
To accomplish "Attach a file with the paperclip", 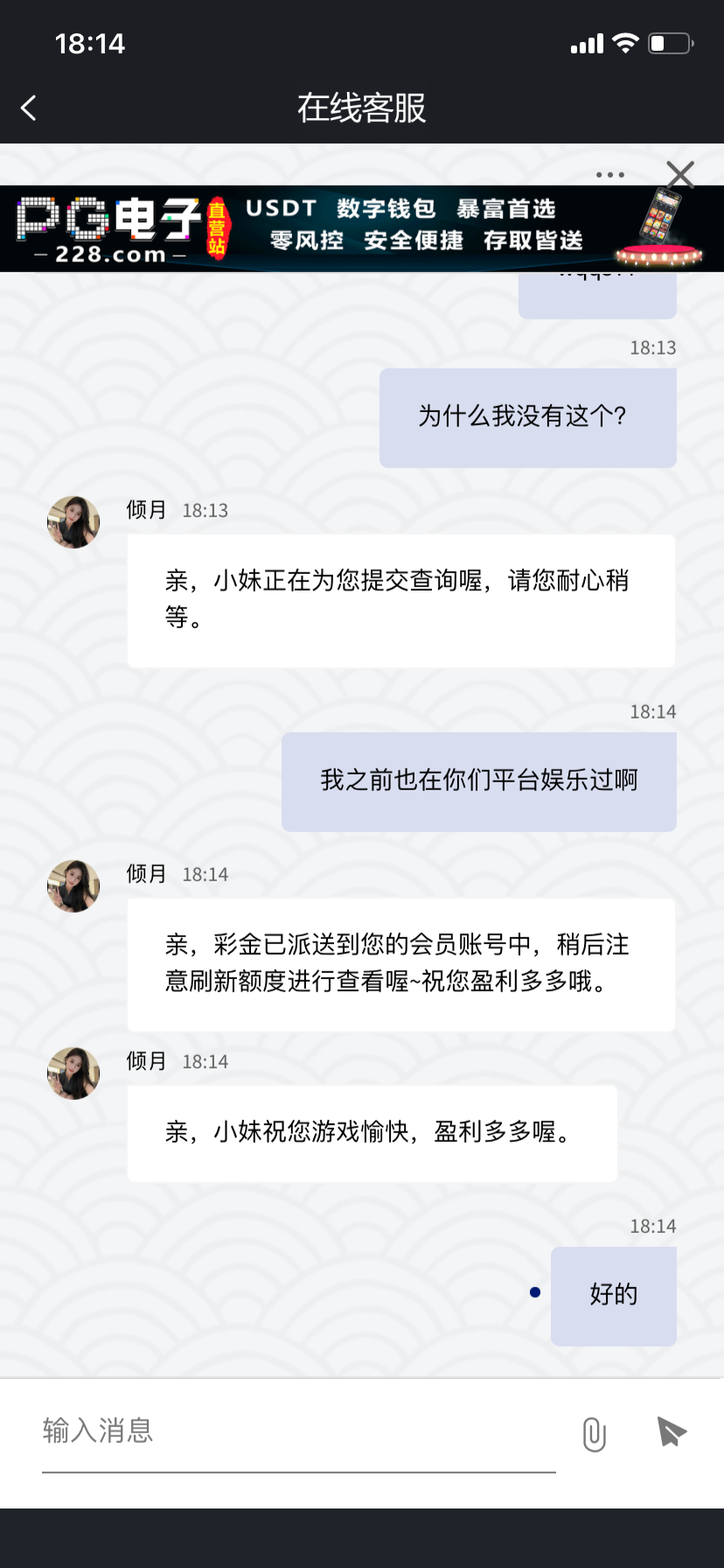I will pyautogui.click(x=594, y=1434).
